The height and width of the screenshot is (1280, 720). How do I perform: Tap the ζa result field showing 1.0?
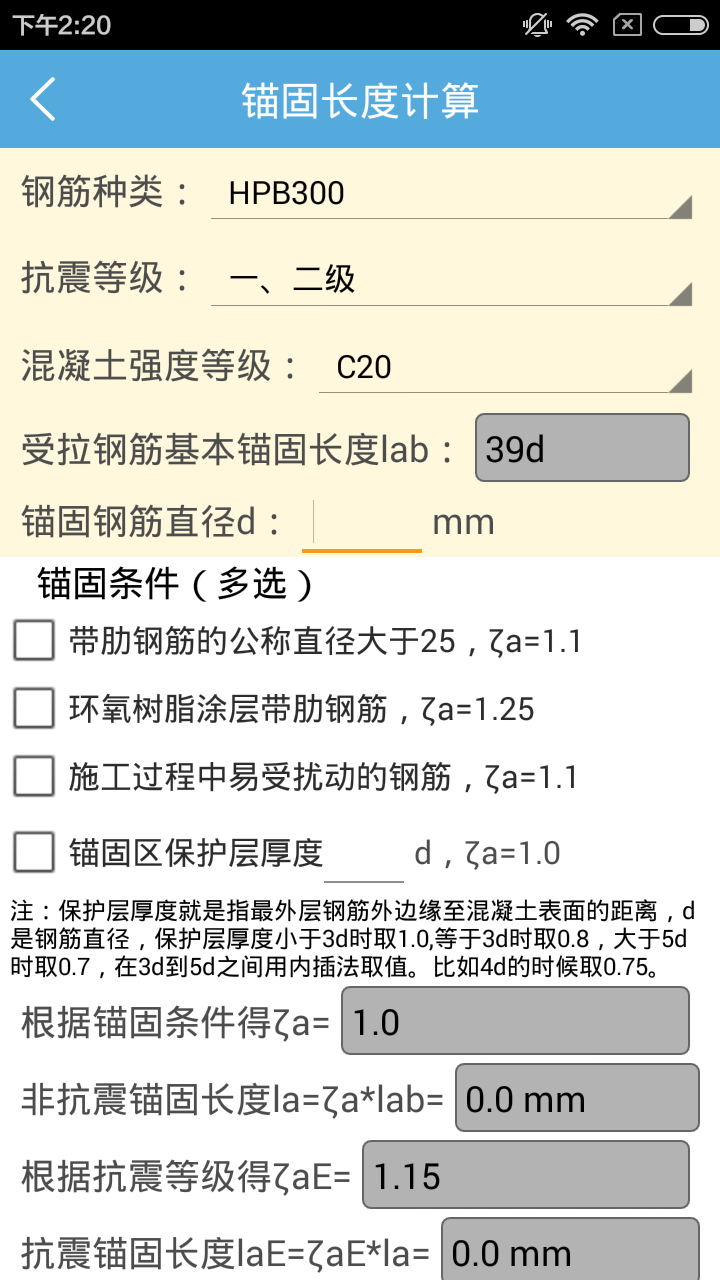(515, 1022)
